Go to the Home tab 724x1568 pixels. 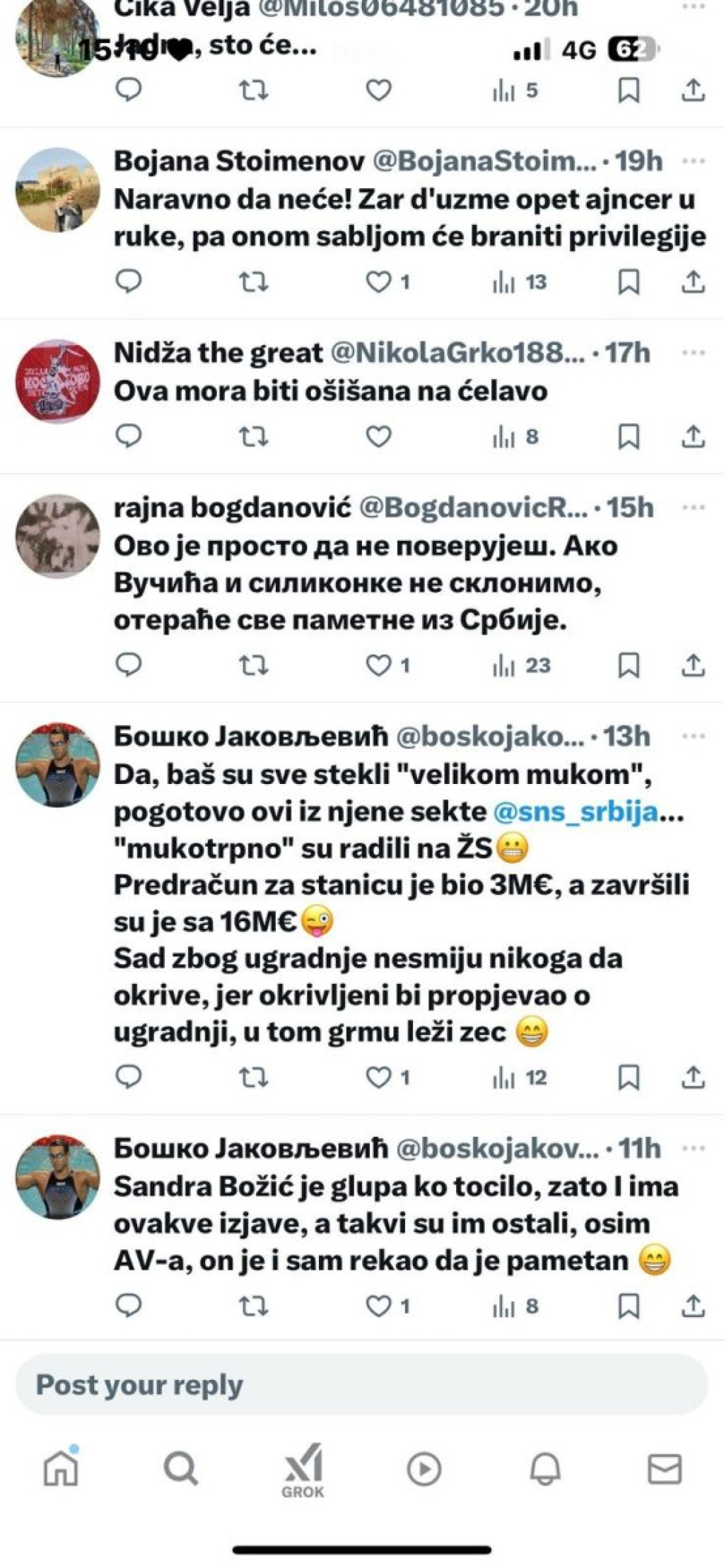[61, 1469]
